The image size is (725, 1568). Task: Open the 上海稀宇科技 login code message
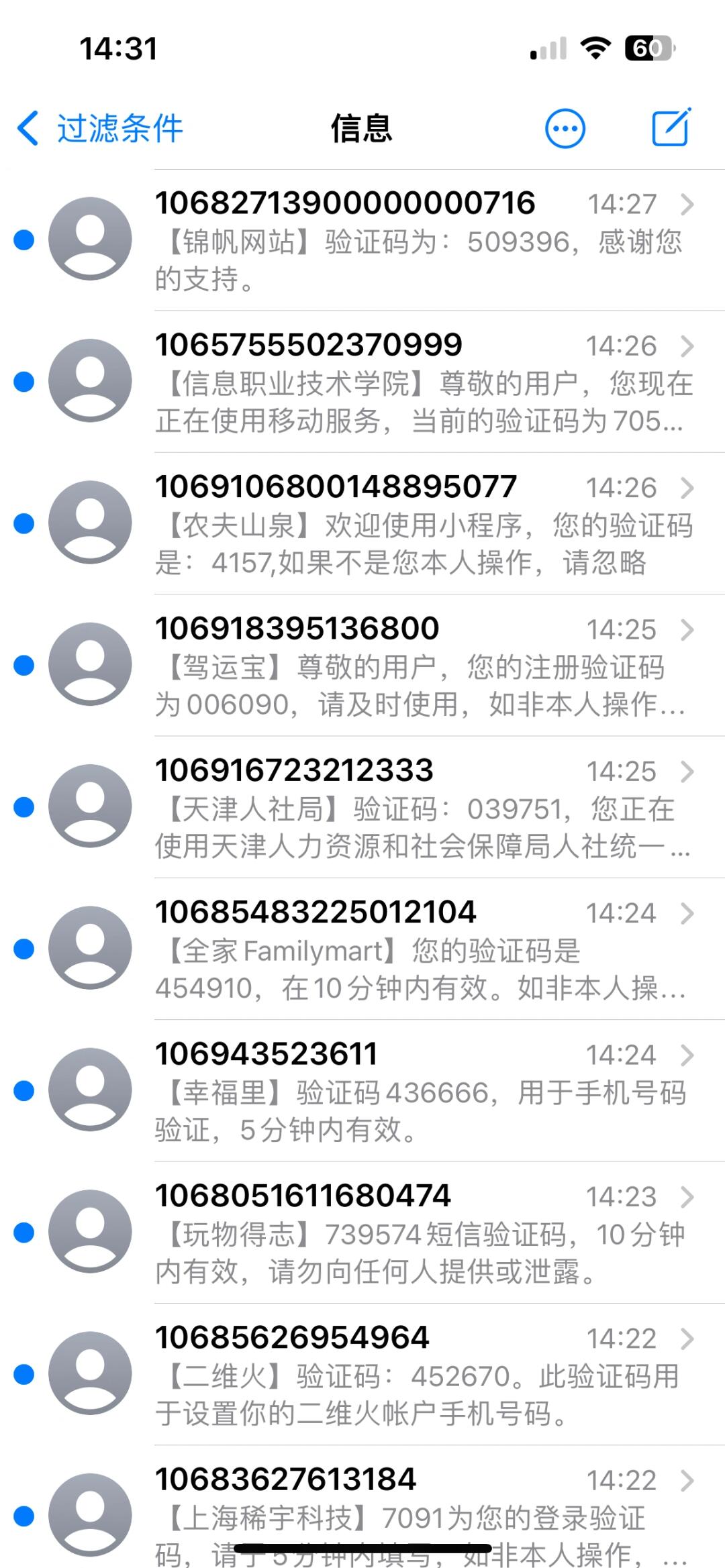pyautogui.click(x=416, y=1510)
